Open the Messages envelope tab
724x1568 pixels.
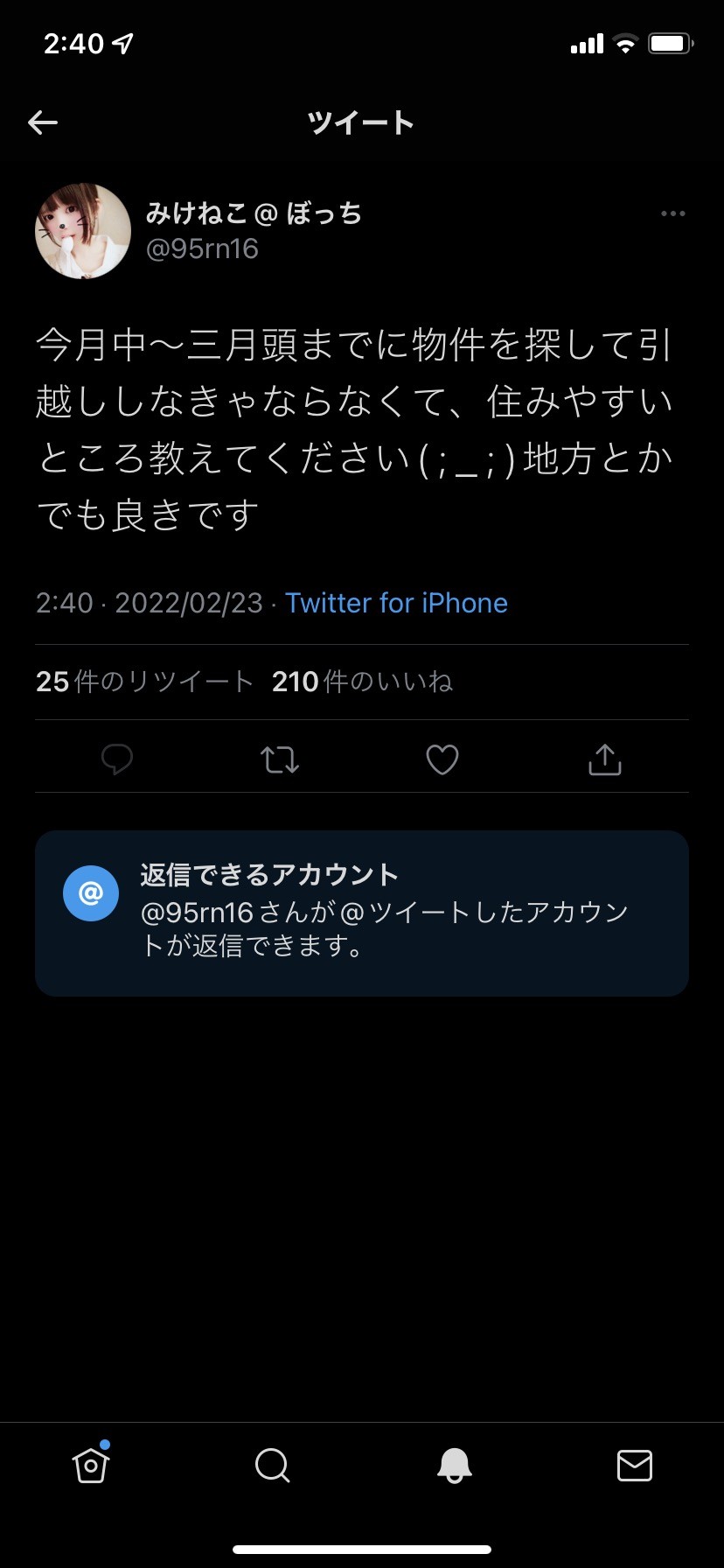click(634, 1465)
